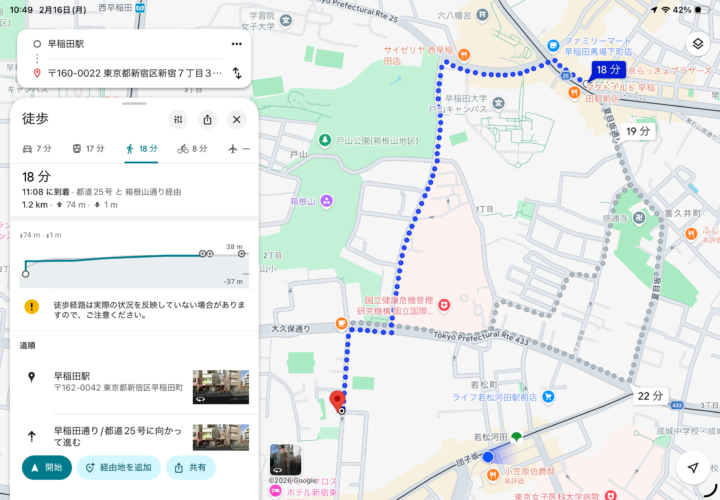The width and height of the screenshot is (720, 500).
Task: Select walking mode, 18 分
Action: point(141,149)
